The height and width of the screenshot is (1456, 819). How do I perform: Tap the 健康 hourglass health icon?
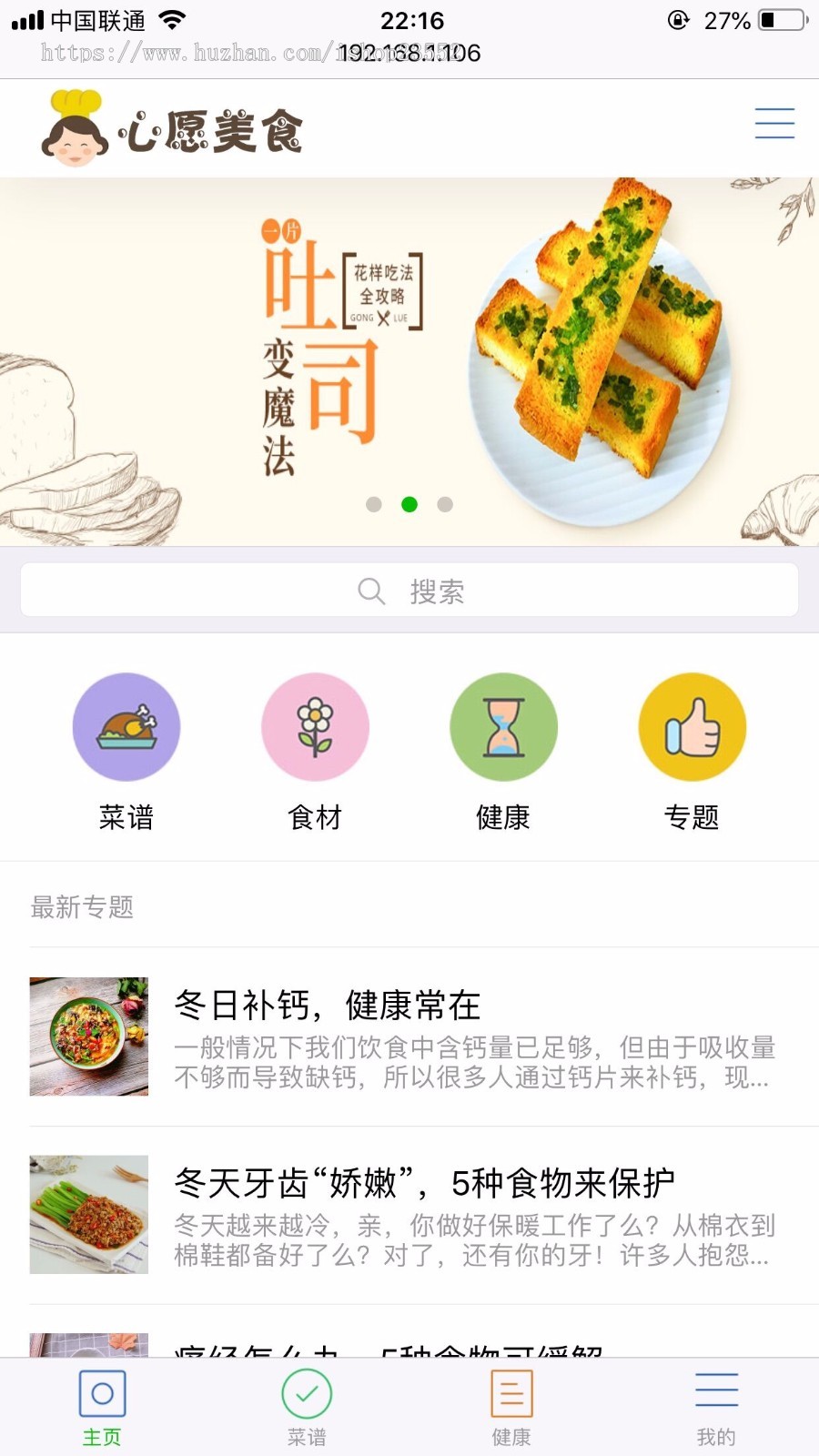pyautogui.click(x=503, y=726)
